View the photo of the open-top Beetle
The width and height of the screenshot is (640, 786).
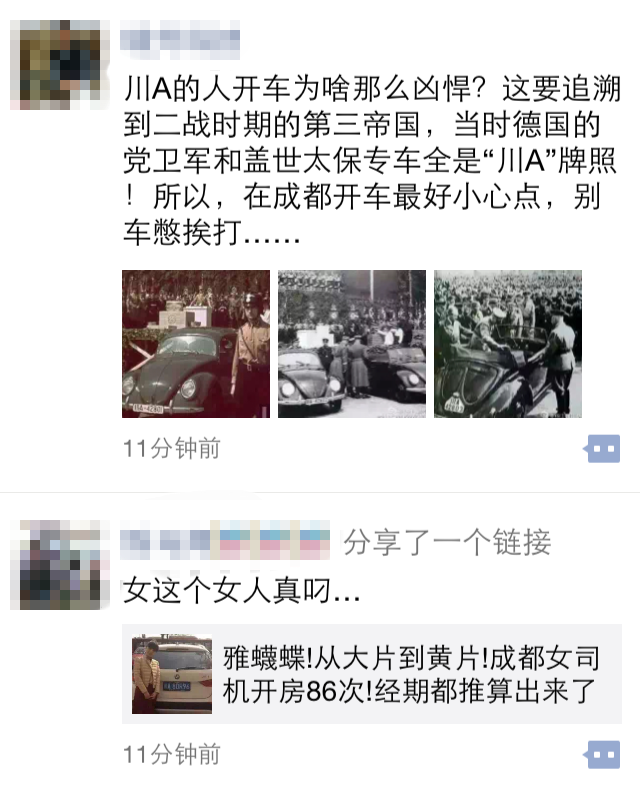click(508, 344)
